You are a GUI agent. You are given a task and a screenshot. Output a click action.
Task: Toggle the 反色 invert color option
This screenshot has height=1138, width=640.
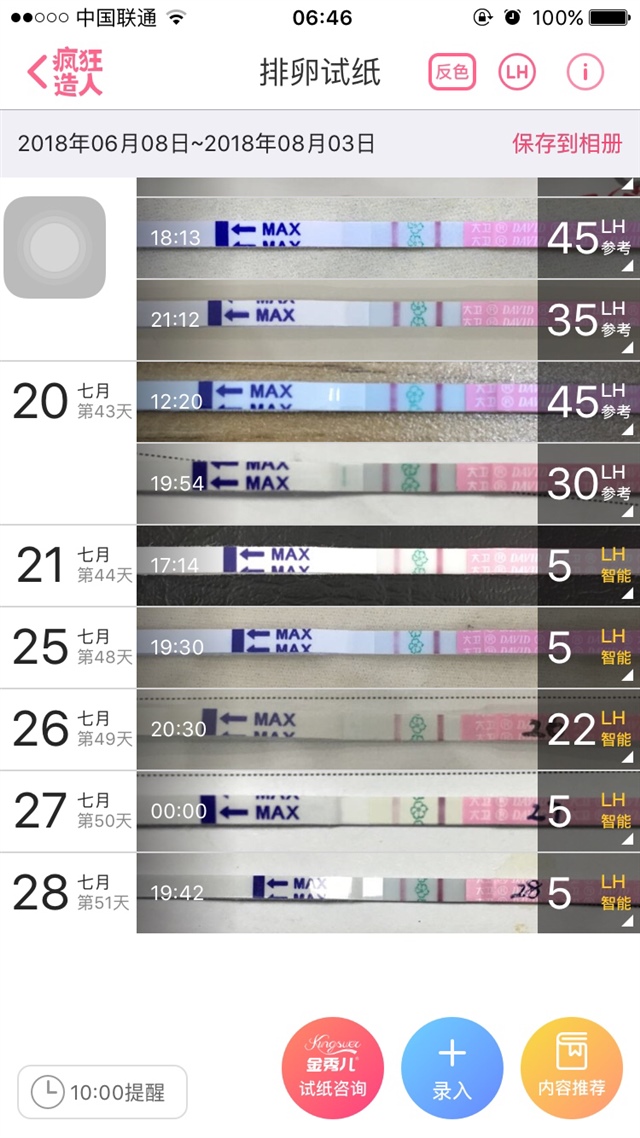click(x=452, y=72)
